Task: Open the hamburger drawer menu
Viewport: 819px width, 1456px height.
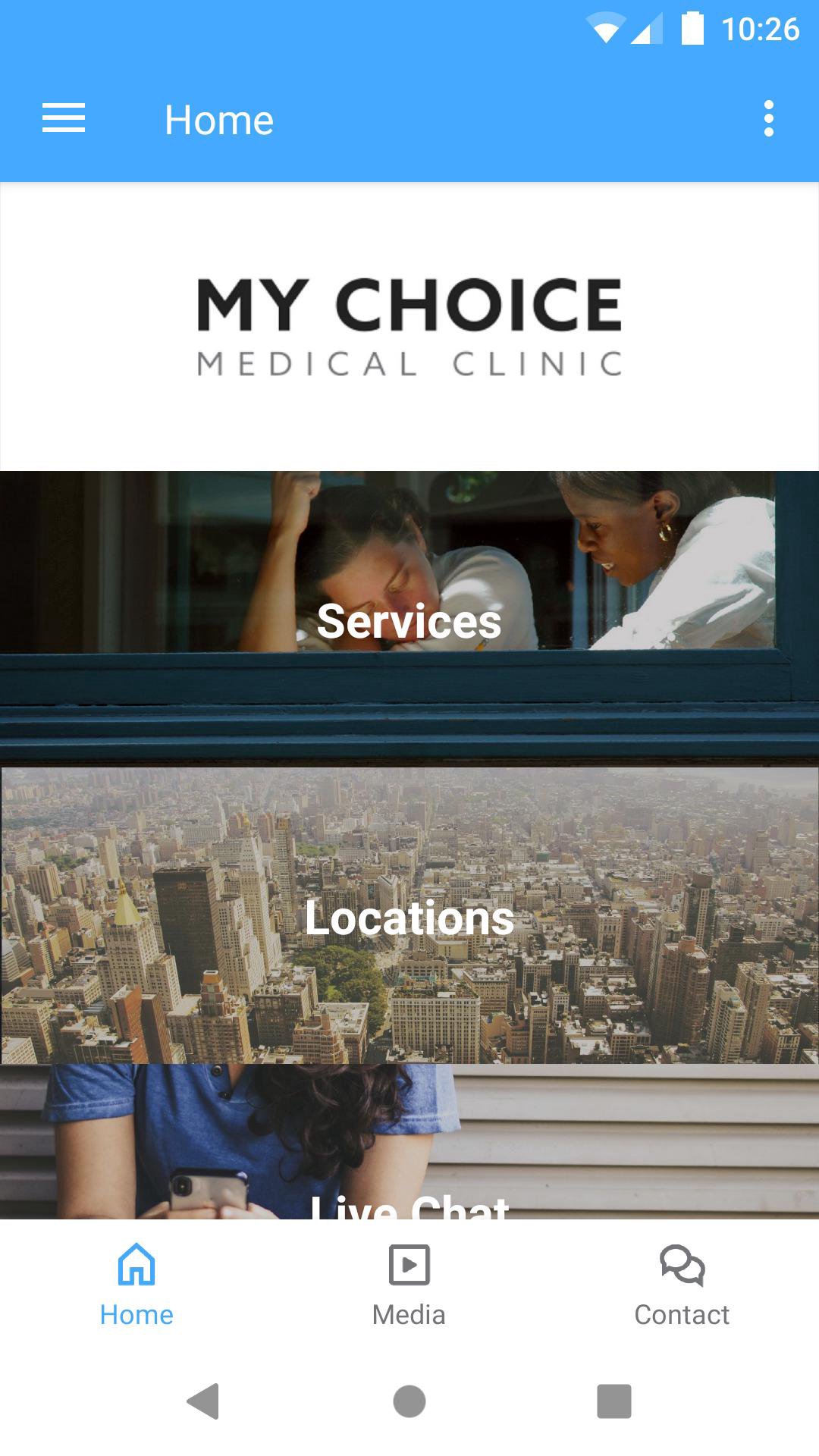Action: [64, 119]
